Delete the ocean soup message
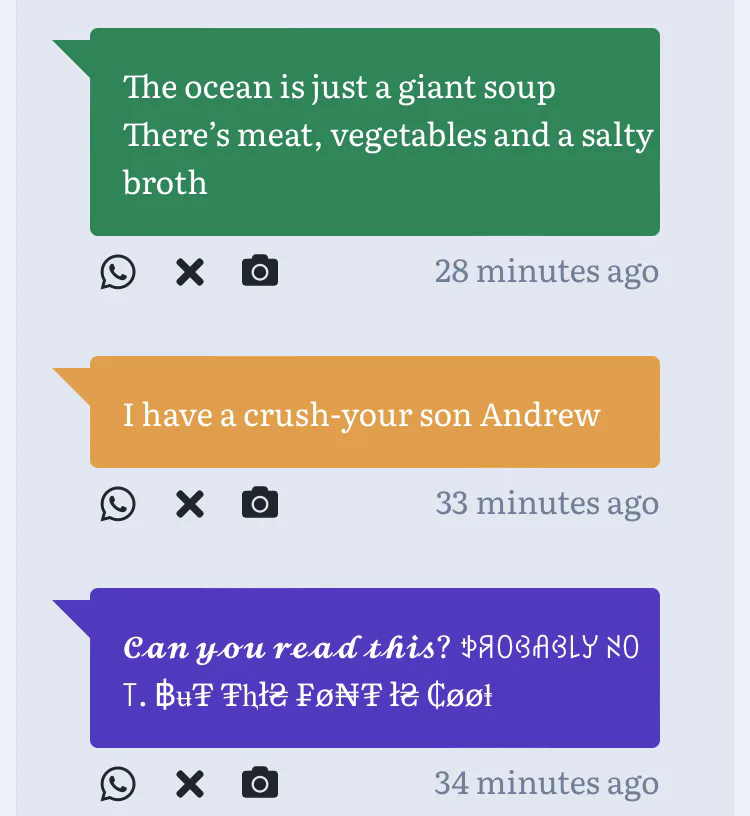The height and width of the screenshot is (816, 750). [x=190, y=272]
